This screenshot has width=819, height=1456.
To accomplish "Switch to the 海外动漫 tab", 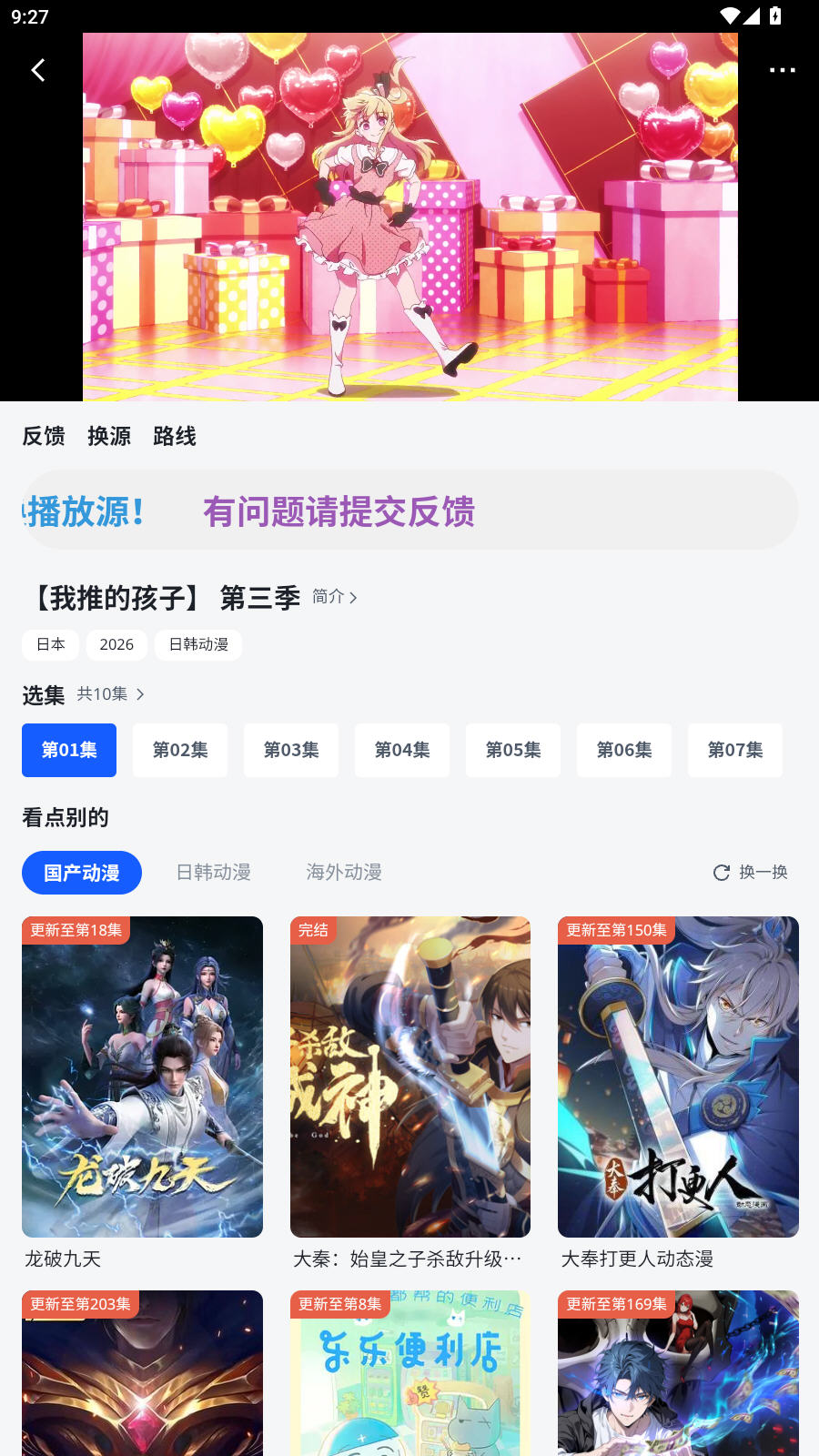I will [344, 873].
